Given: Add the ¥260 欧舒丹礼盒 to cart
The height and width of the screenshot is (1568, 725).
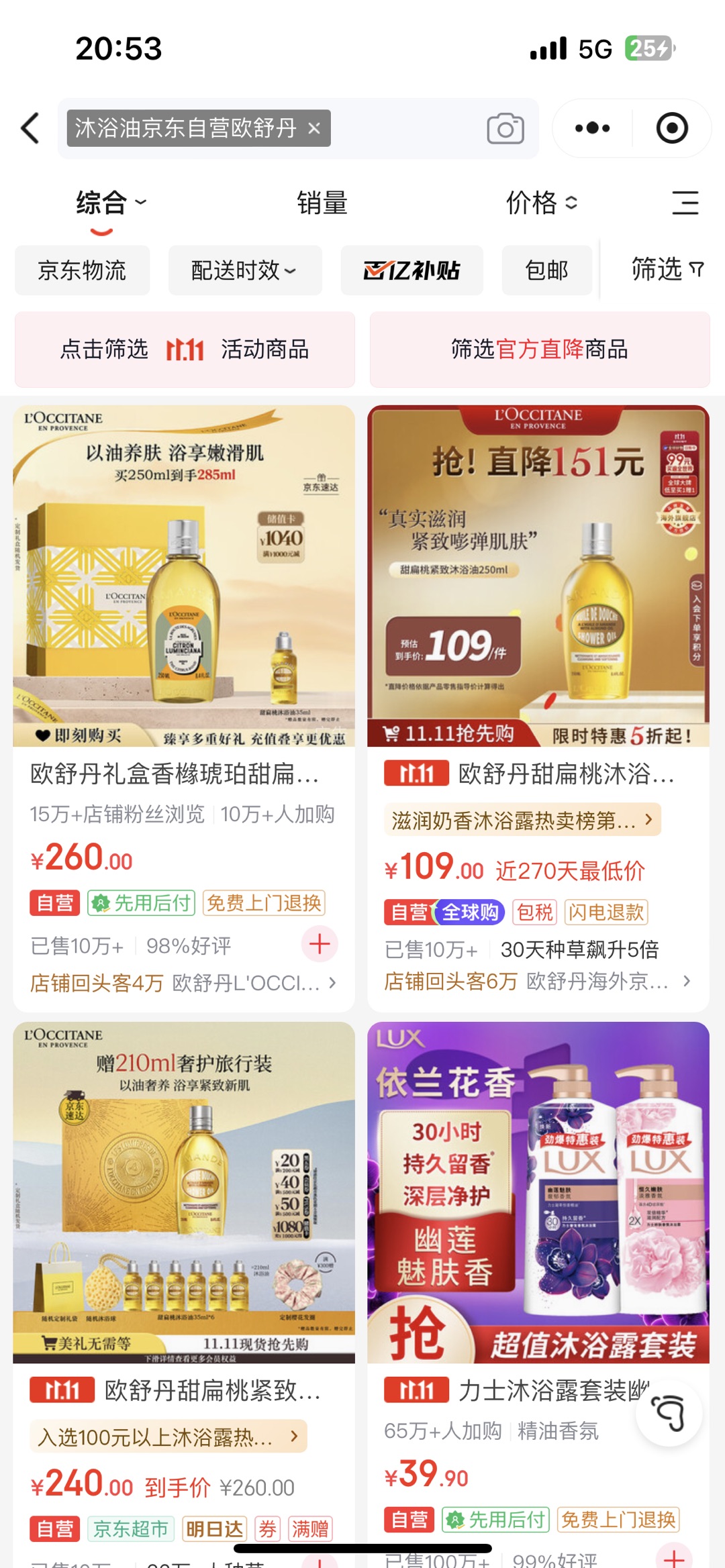Looking at the screenshot, I should pos(320,944).
